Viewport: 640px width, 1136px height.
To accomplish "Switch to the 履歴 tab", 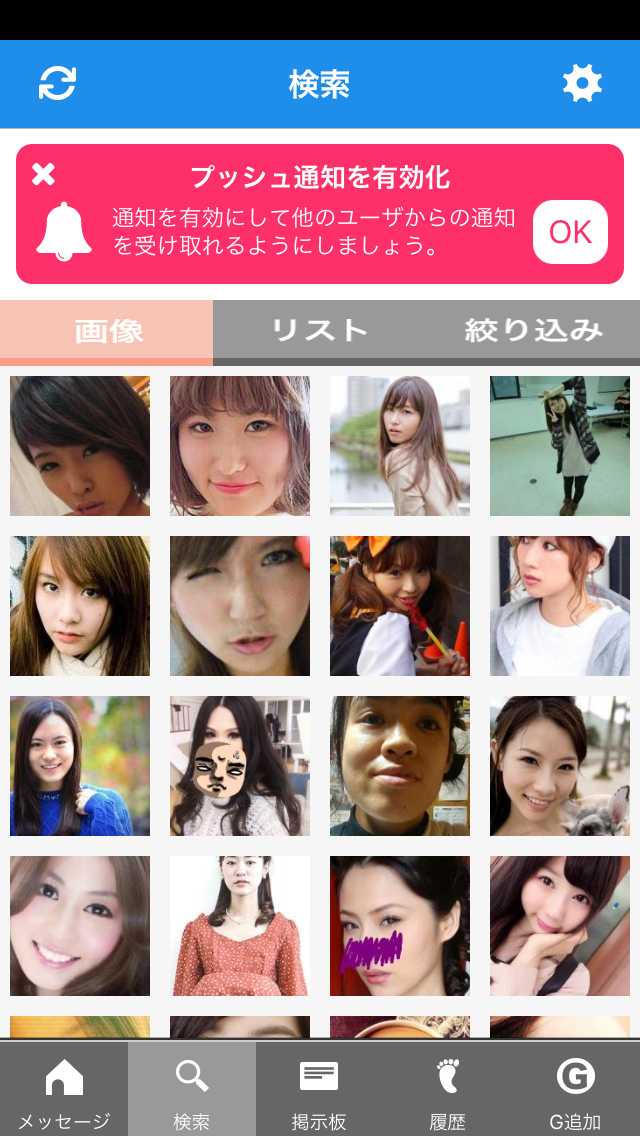I will click(447, 1090).
